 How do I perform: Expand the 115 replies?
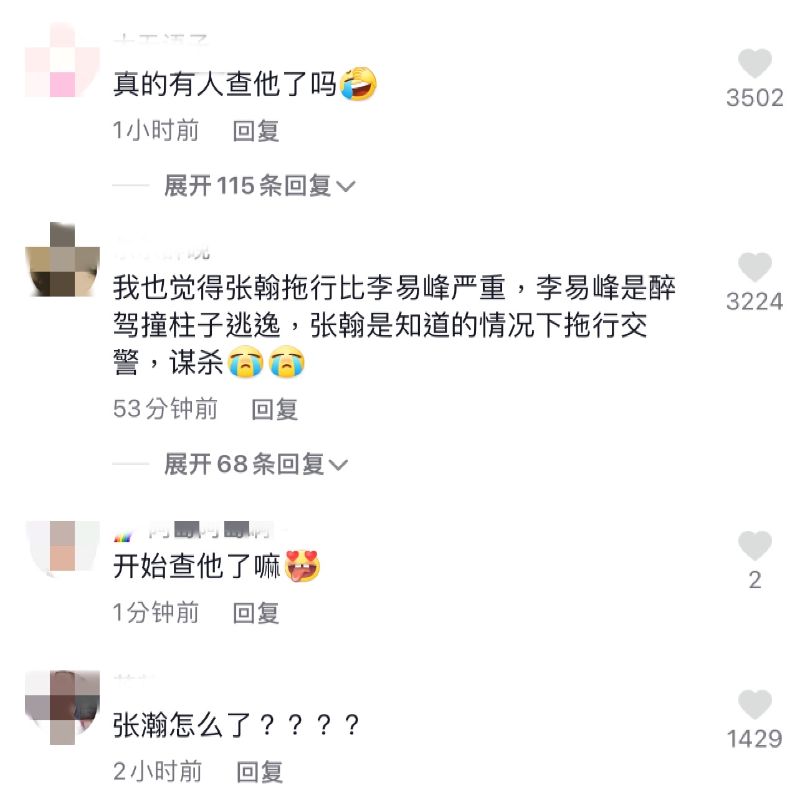pos(259,186)
